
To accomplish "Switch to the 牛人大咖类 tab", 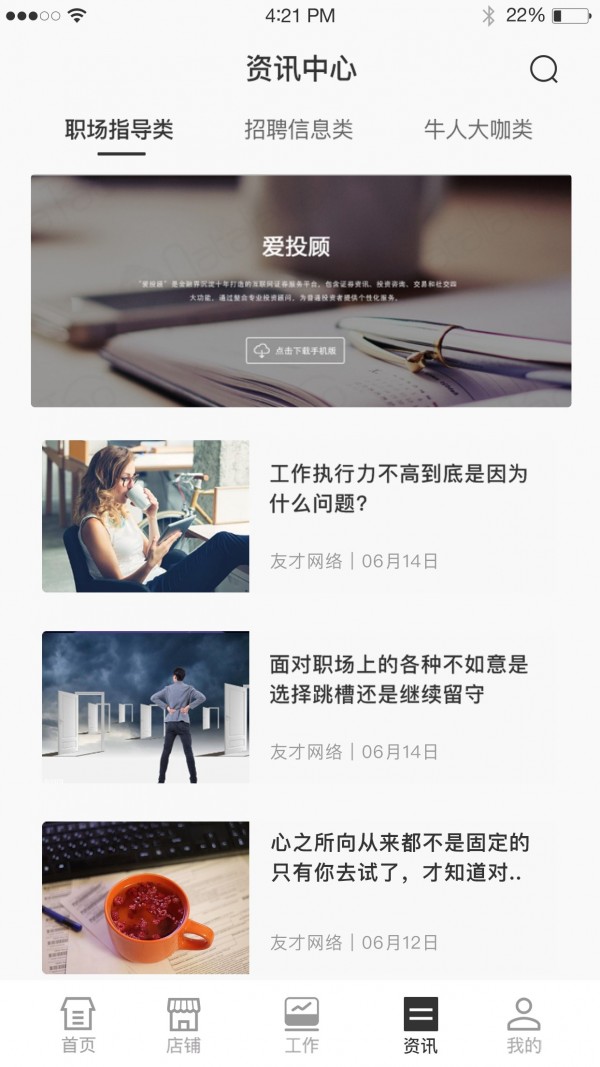I will (x=478, y=130).
